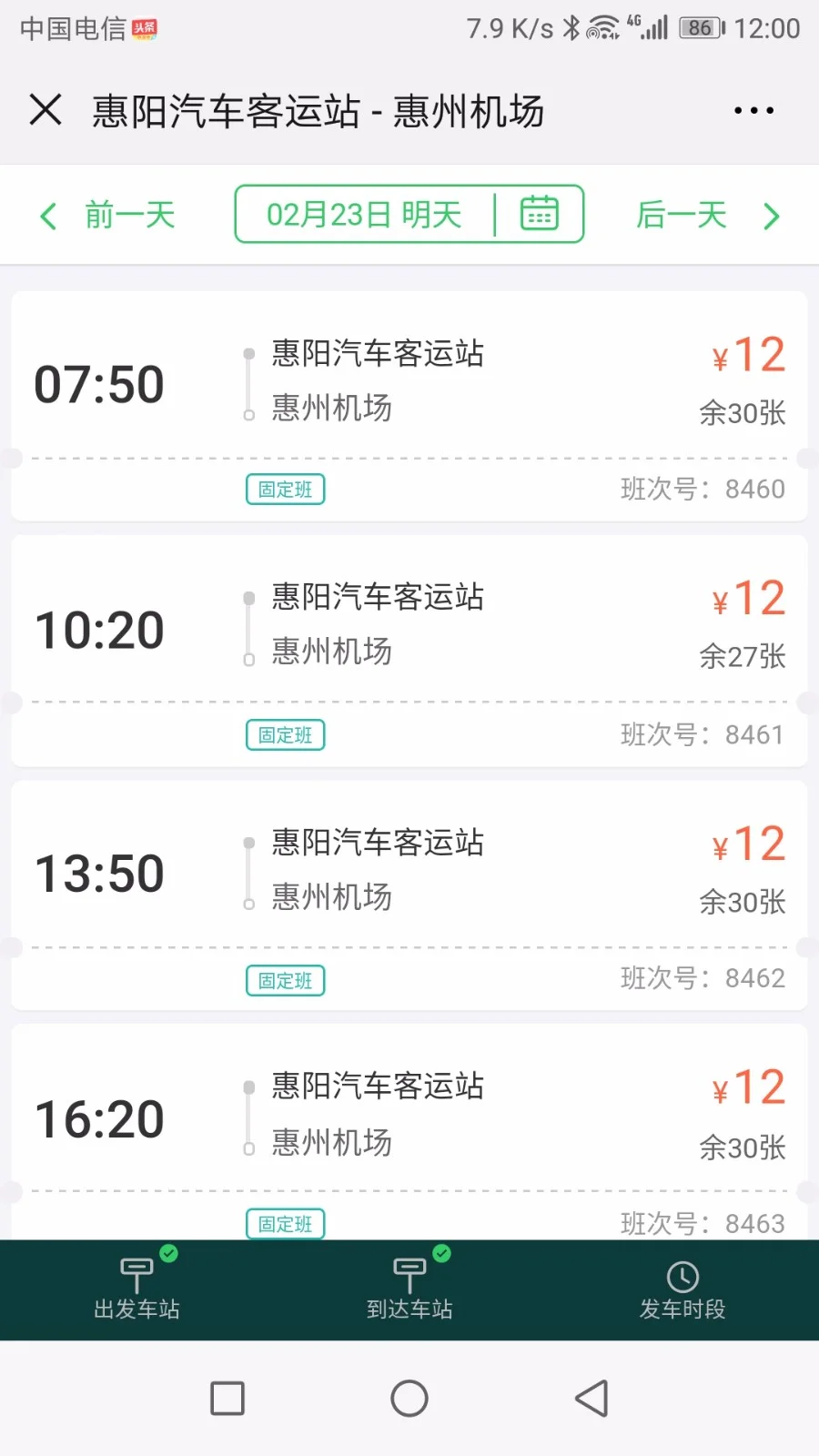
Task: Expand the 13:50 trip card
Action: (409, 871)
